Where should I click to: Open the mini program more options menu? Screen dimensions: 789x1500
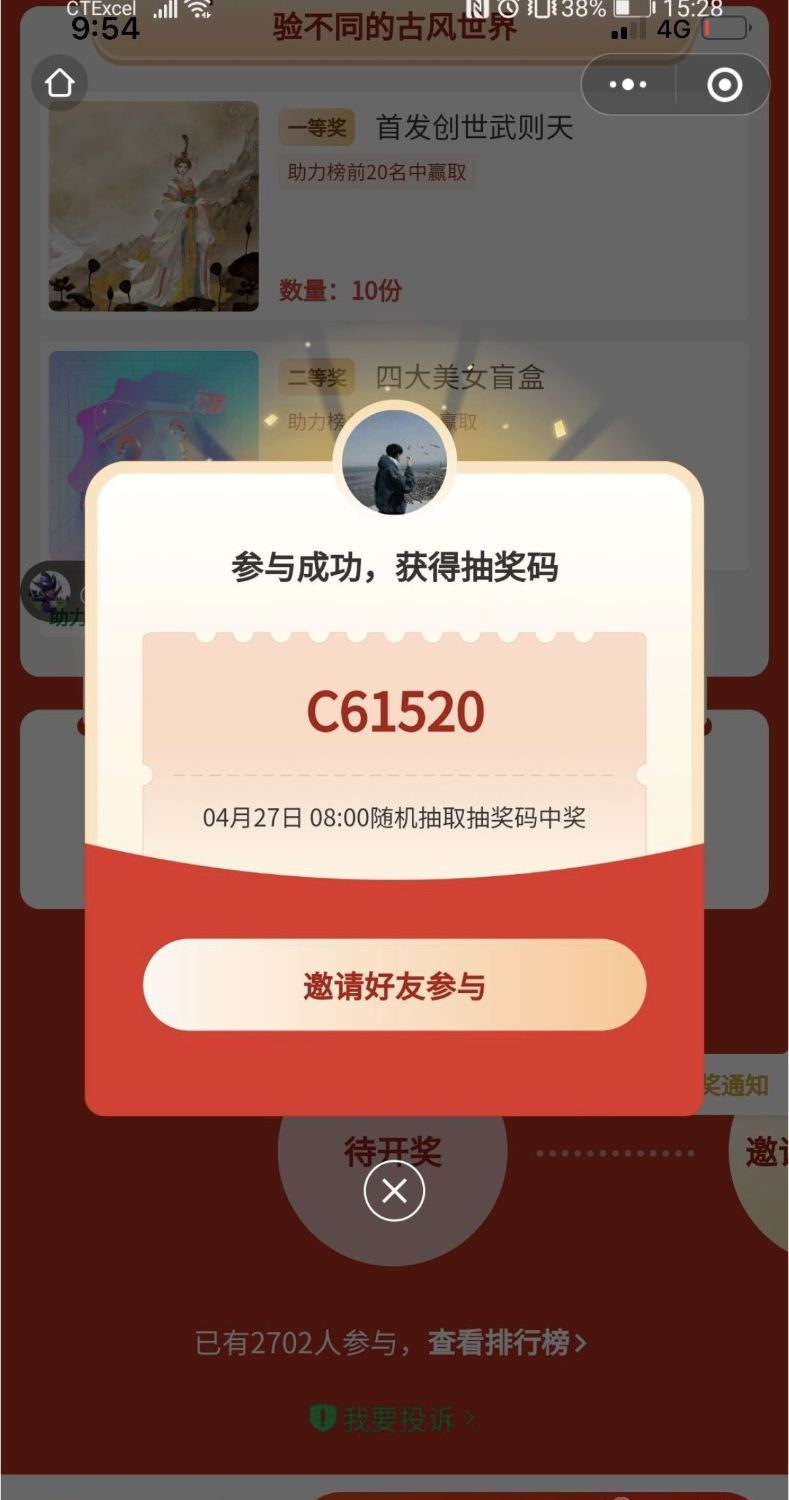(x=628, y=85)
